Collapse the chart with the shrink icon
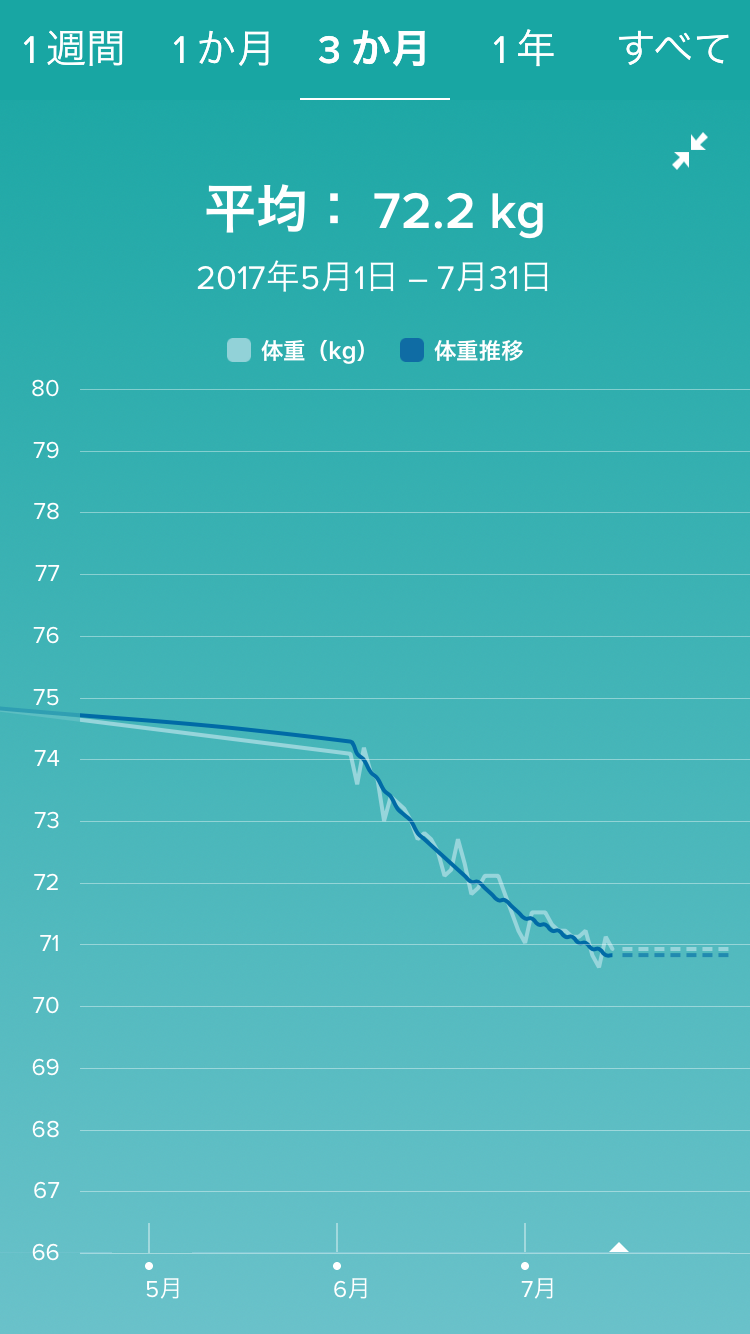 coord(690,151)
